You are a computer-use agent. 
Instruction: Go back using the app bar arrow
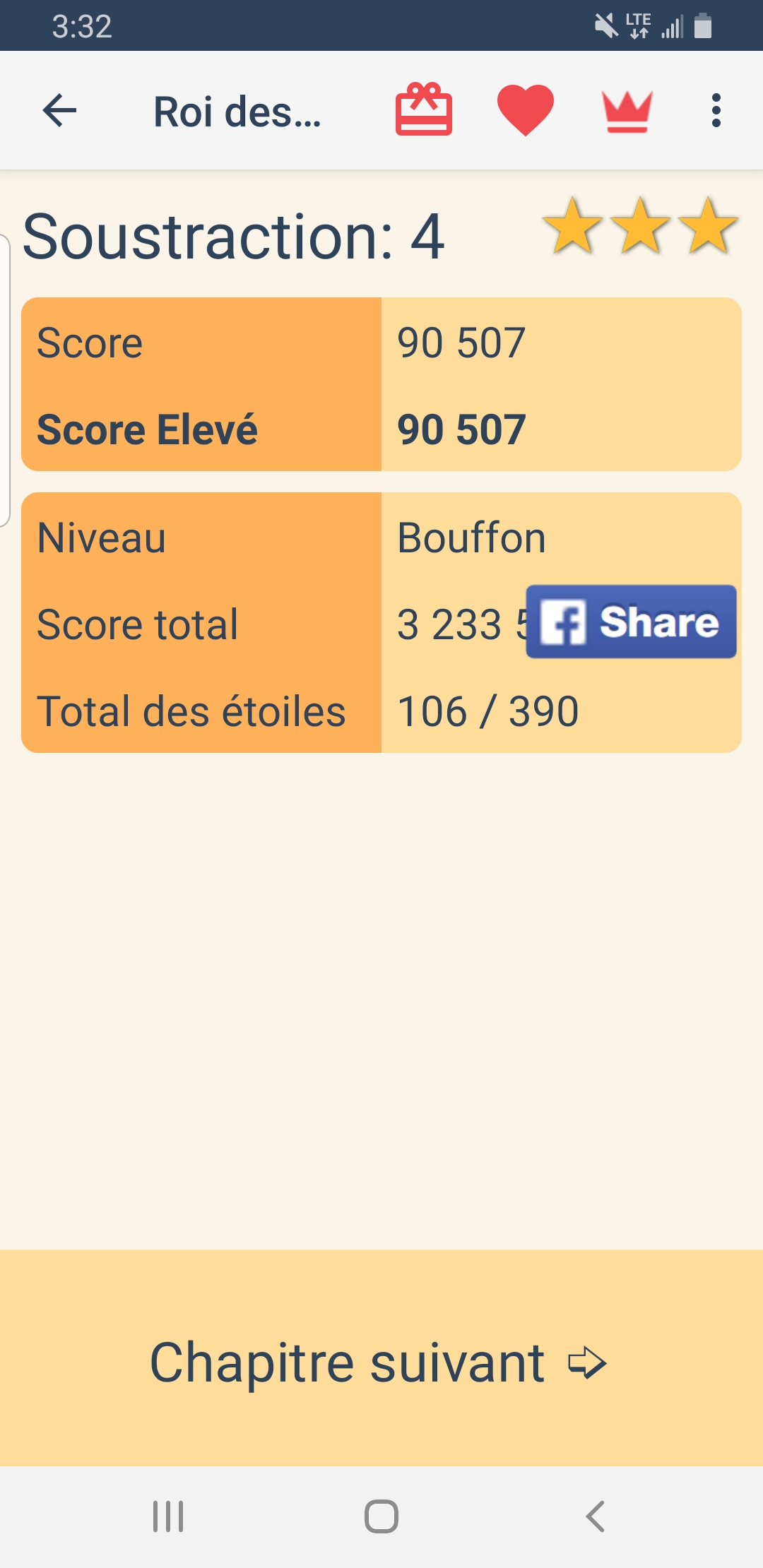59,111
